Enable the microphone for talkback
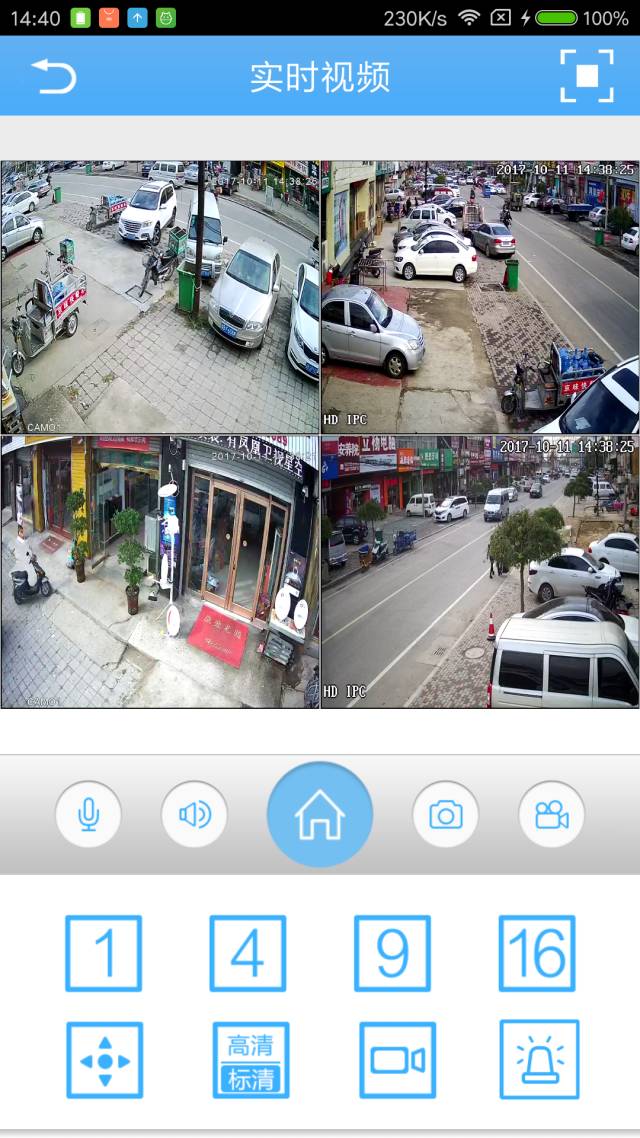640x1138 pixels. pos(88,814)
